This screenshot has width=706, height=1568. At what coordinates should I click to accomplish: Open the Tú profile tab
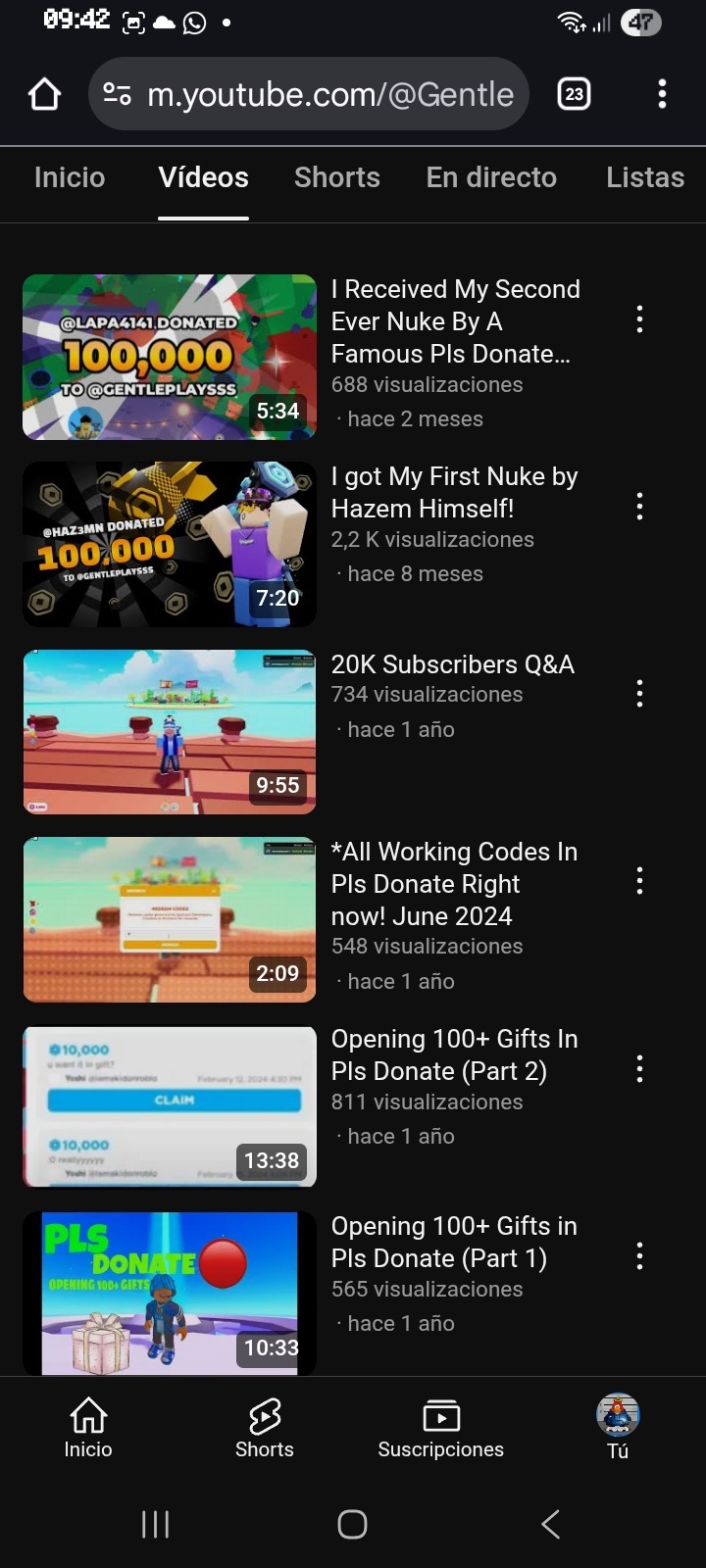pos(618,1428)
